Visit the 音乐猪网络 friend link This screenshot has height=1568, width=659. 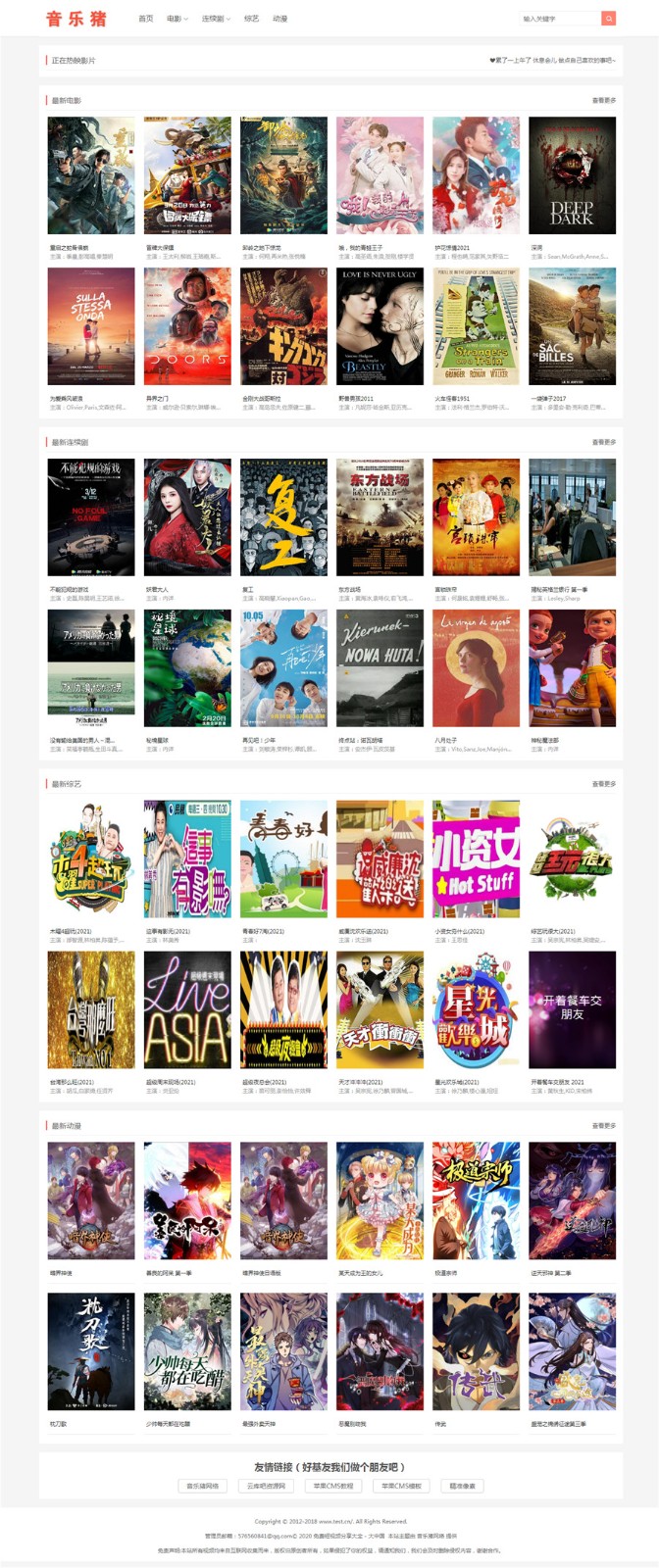click(x=205, y=1486)
